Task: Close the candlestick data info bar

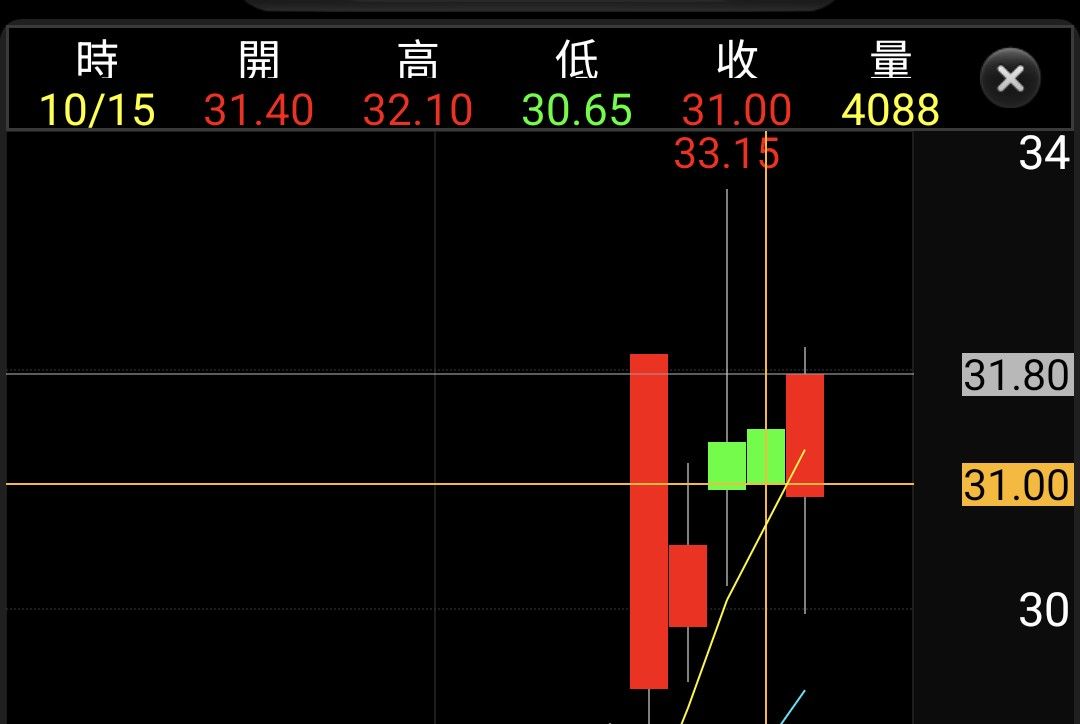Action: pyautogui.click(x=1010, y=78)
